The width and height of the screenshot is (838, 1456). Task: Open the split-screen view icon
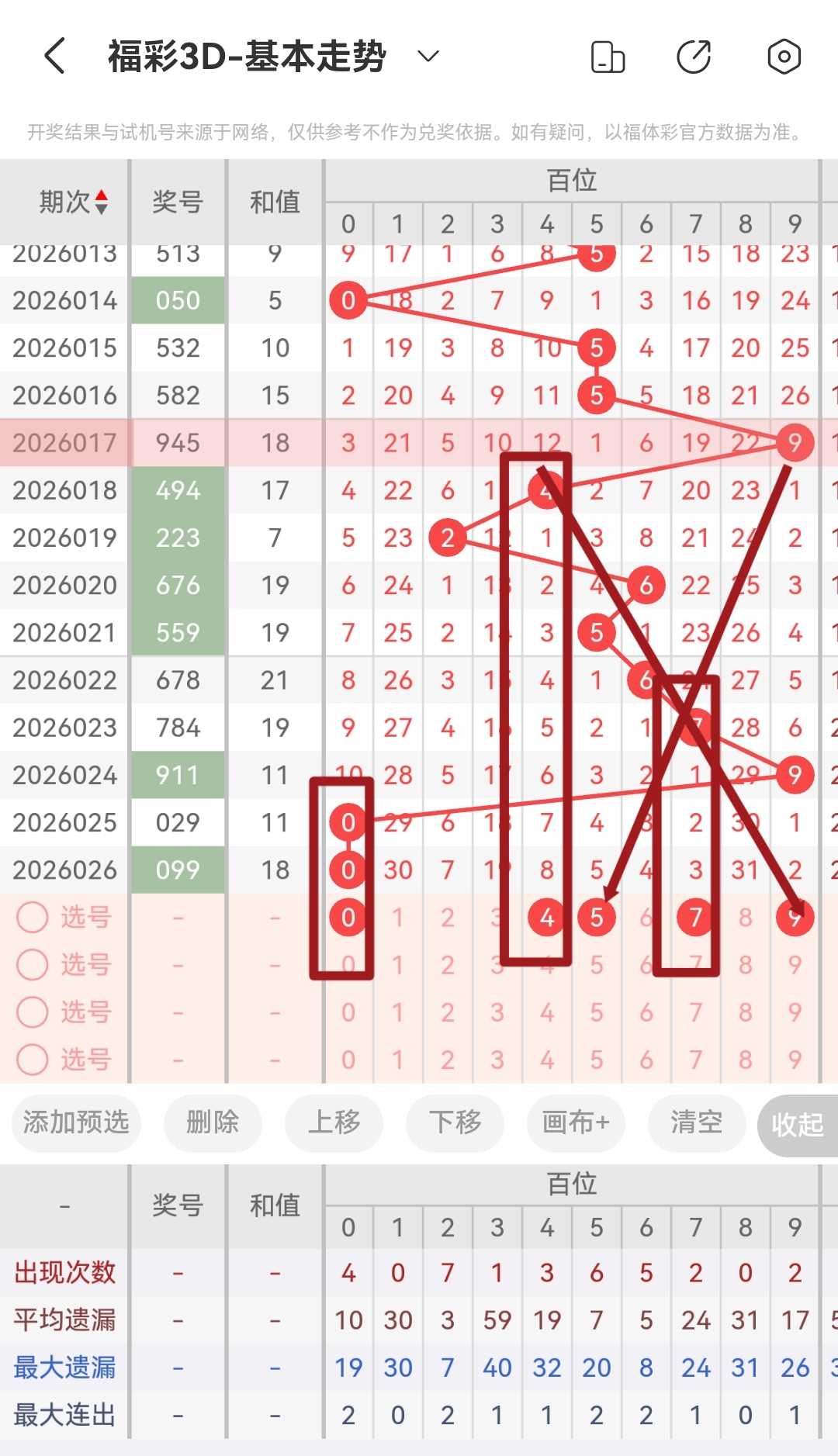click(608, 56)
